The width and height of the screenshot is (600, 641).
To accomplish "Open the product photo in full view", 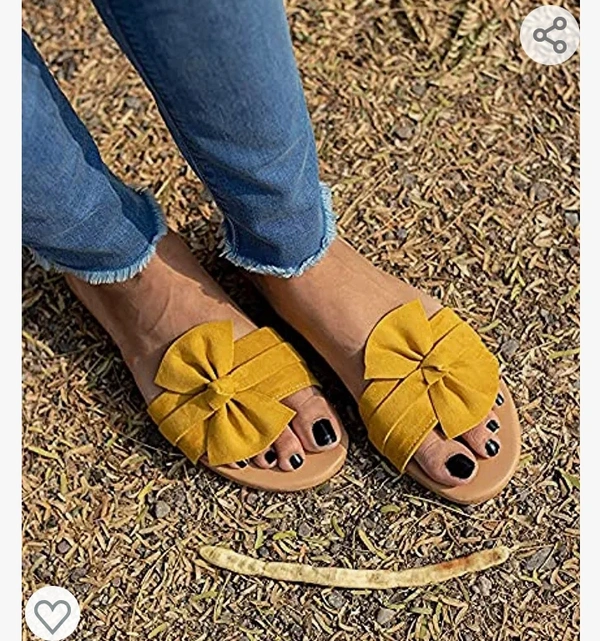I will pyautogui.click(x=300, y=320).
